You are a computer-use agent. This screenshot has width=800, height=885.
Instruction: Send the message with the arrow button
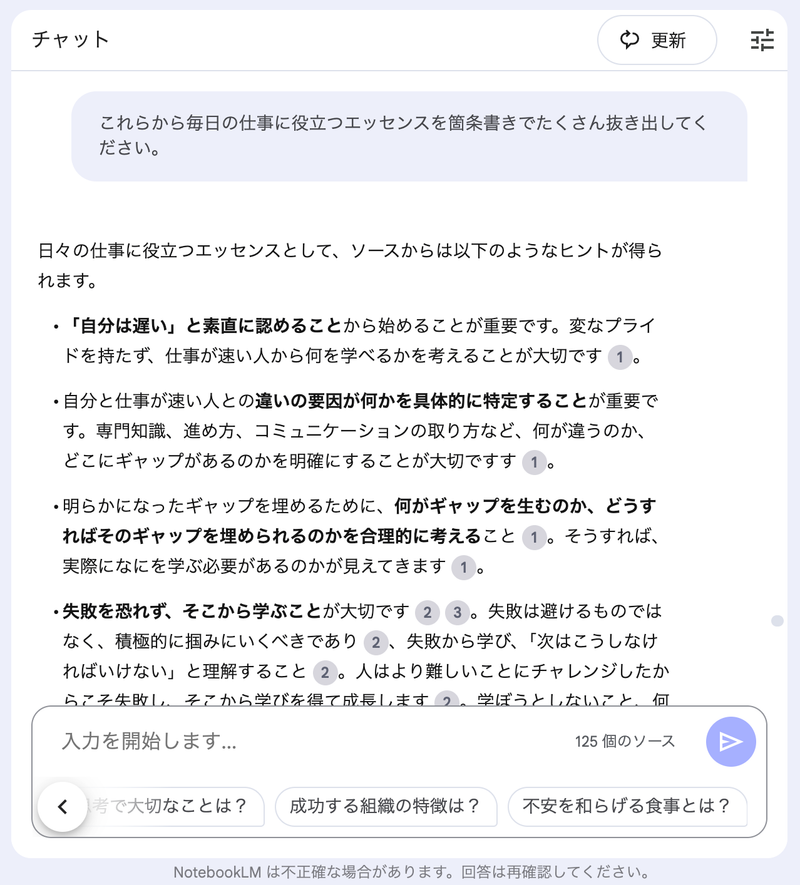pos(730,741)
